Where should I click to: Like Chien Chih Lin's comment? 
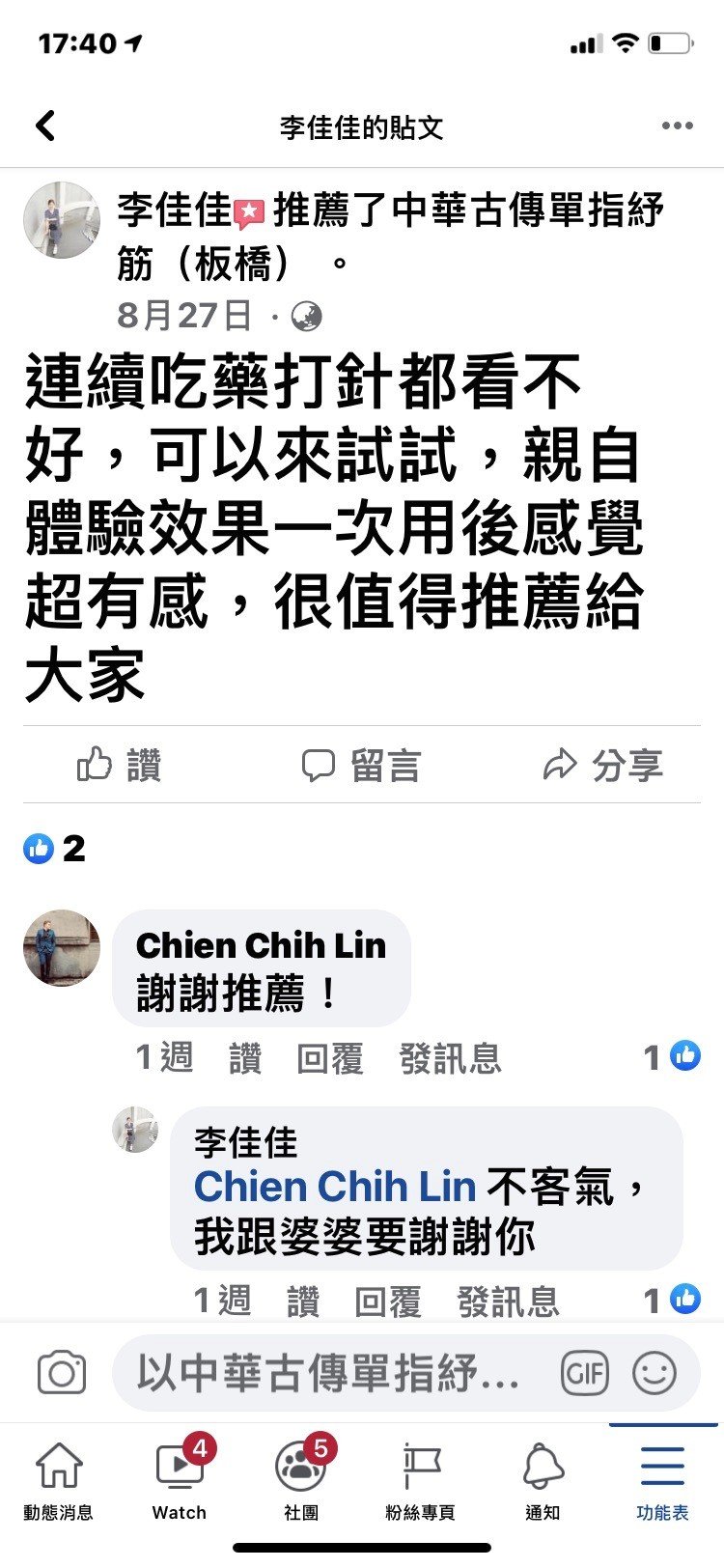tap(245, 1059)
